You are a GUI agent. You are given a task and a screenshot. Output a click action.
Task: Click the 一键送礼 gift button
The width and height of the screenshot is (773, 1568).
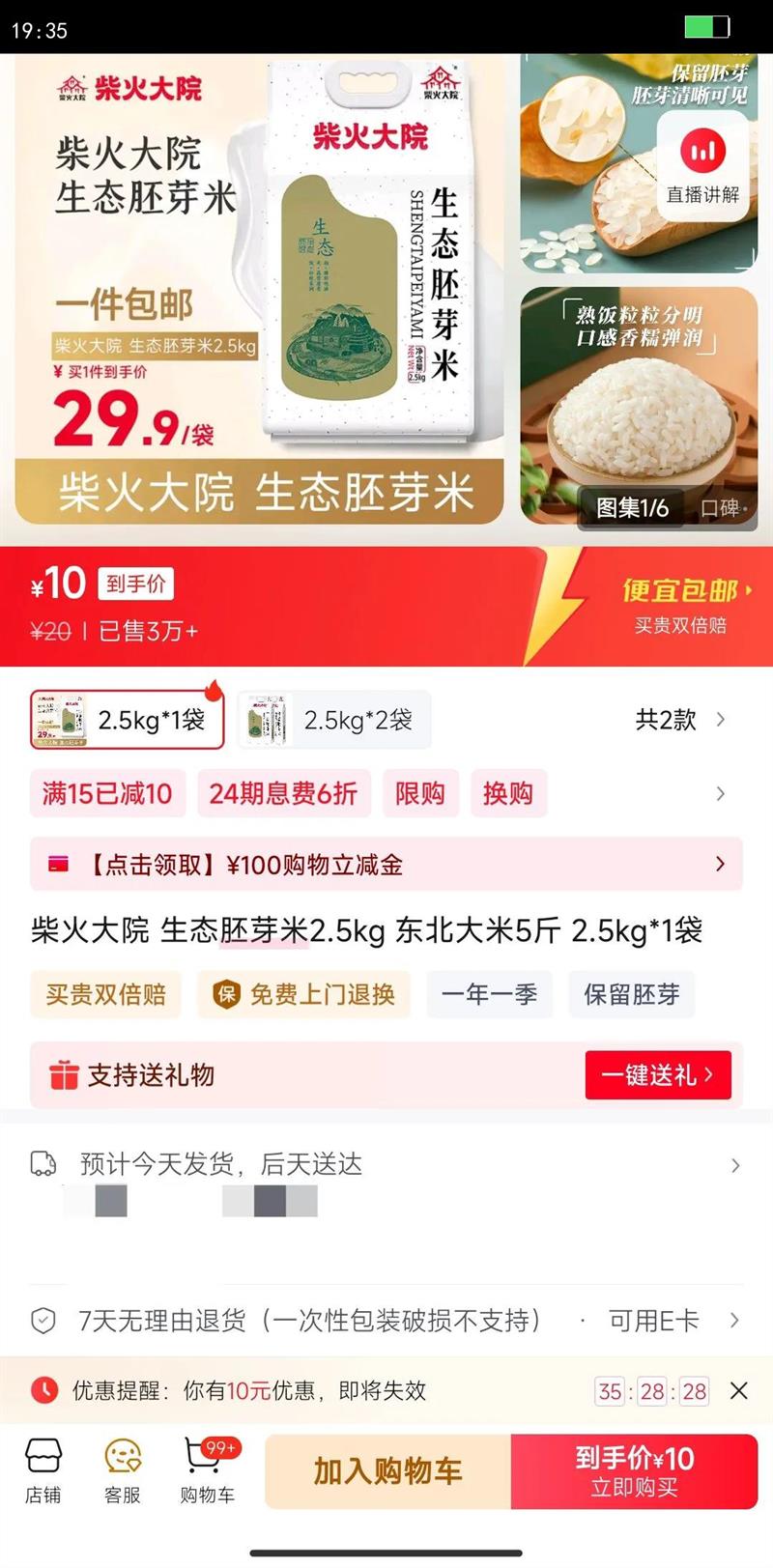pyautogui.click(x=658, y=1075)
